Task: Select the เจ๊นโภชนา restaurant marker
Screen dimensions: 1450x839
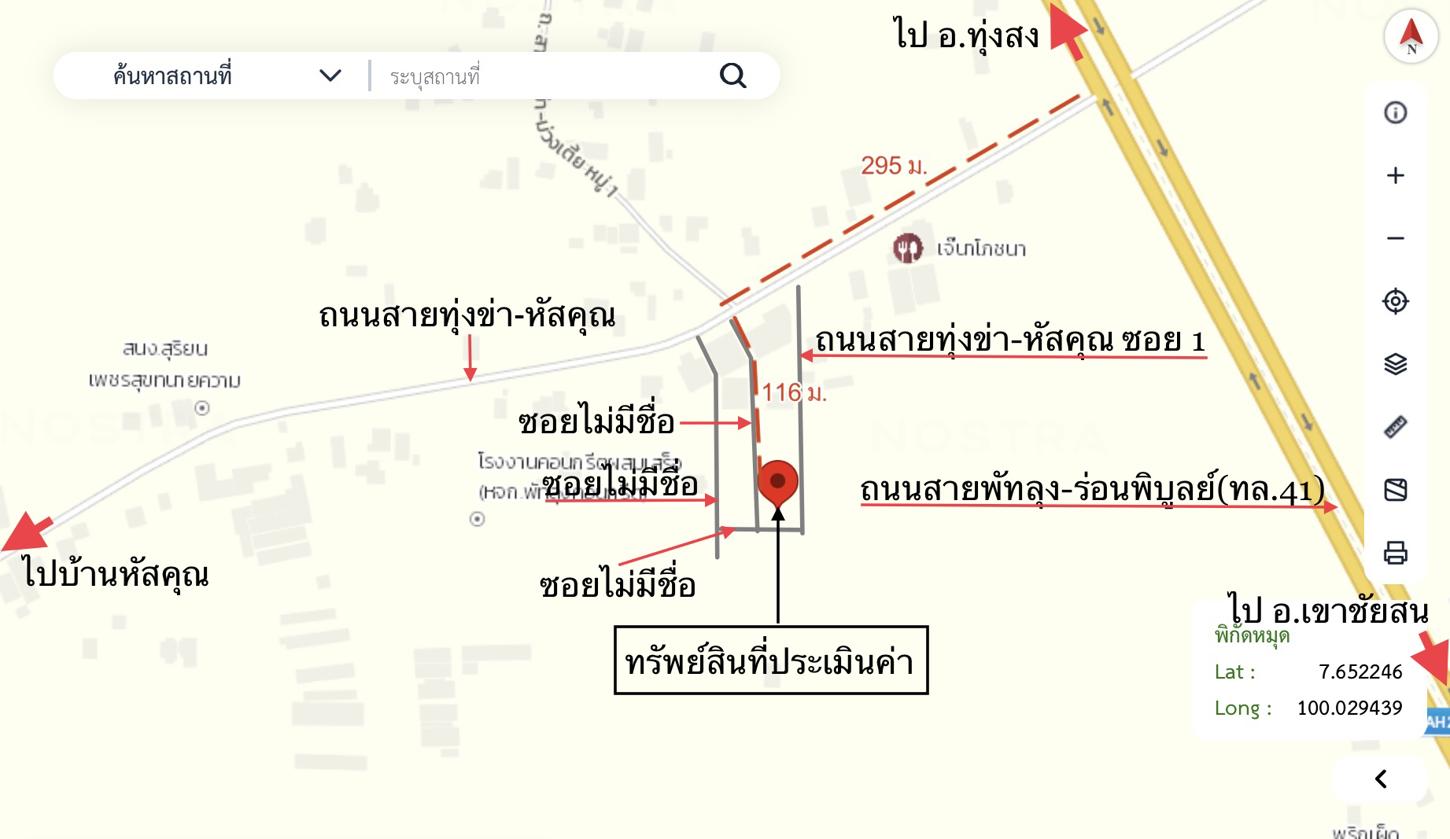Action: [907, 248]
